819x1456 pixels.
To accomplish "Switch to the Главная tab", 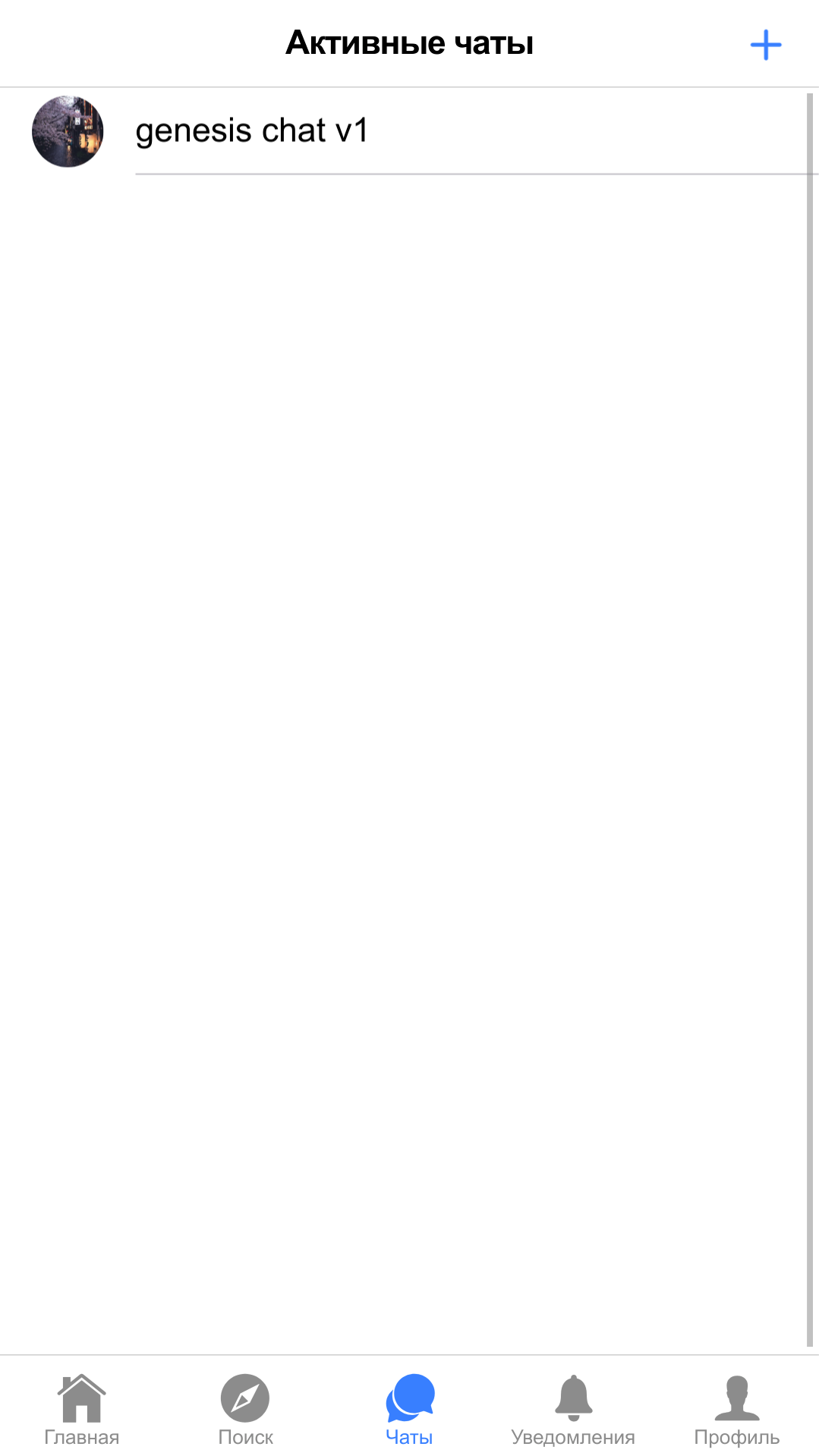I will [x=82, y=1409].
